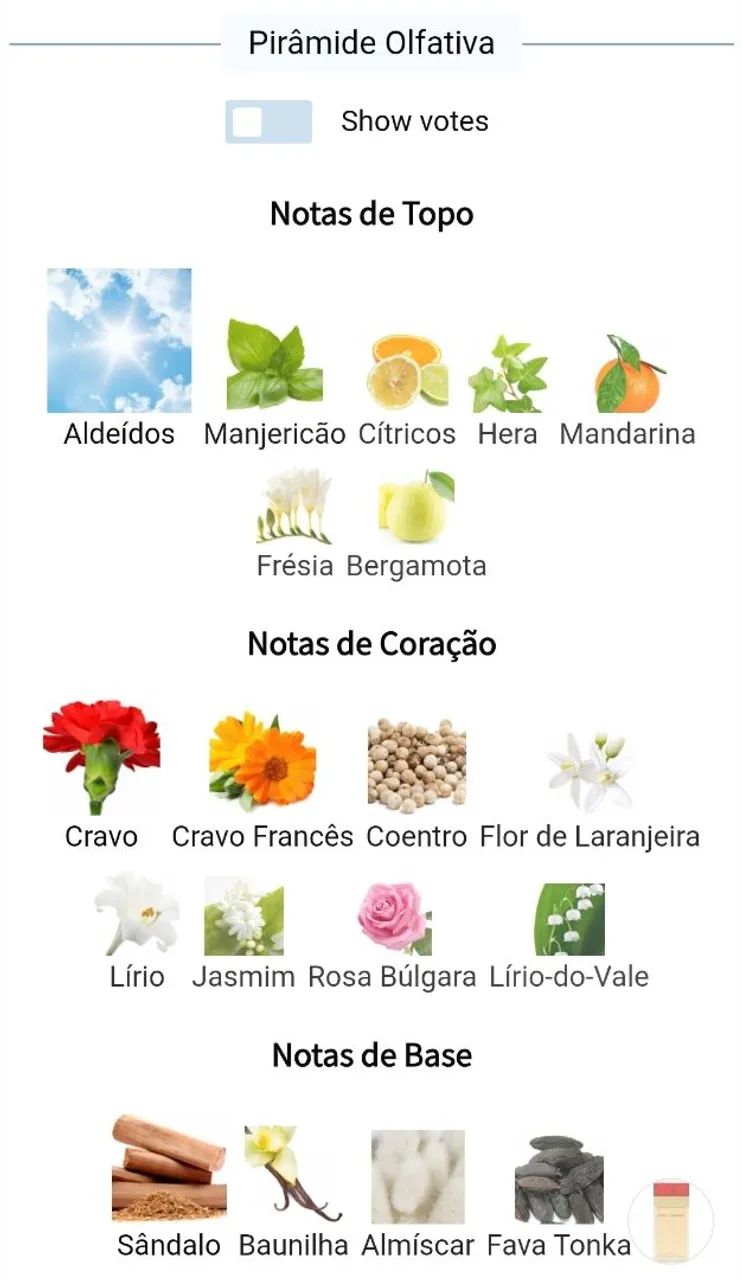
Task: View the Lírio-do-Vale note
Action: (569, 920)
